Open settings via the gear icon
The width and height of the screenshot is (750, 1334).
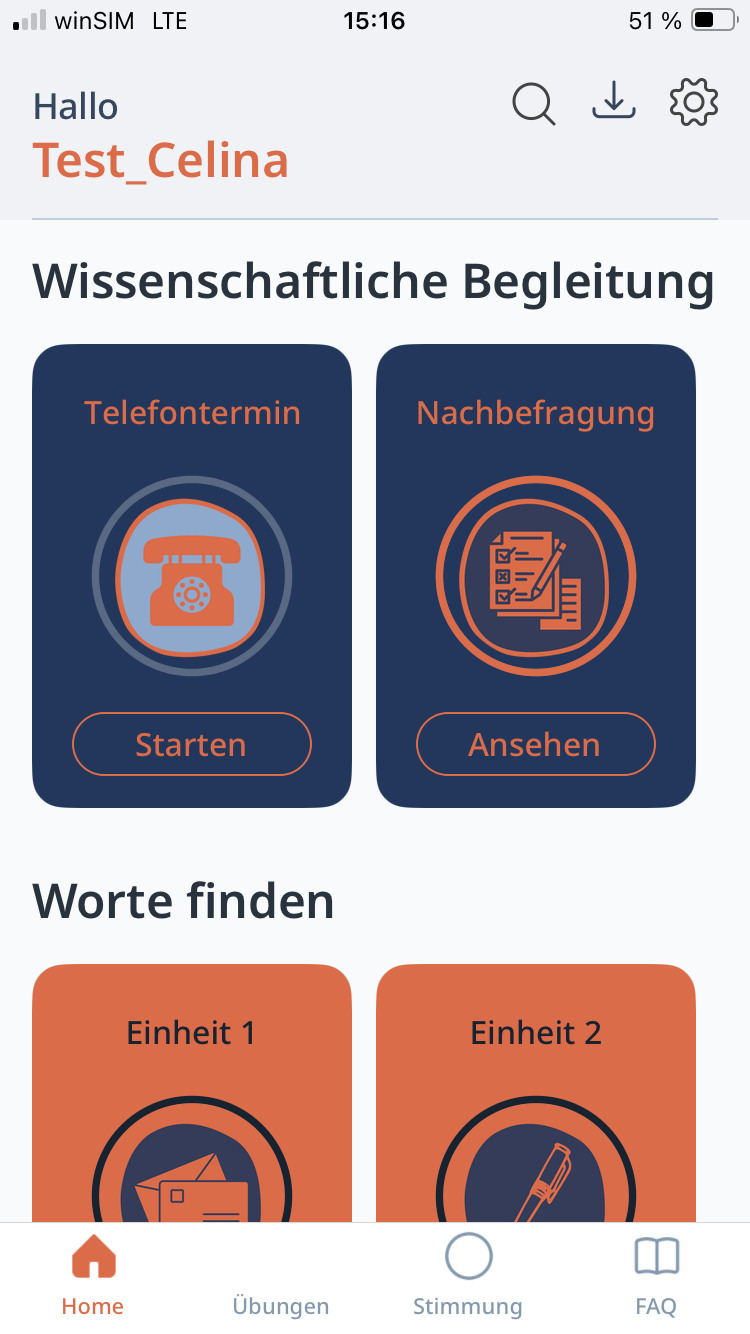click(x=694, y=102)
